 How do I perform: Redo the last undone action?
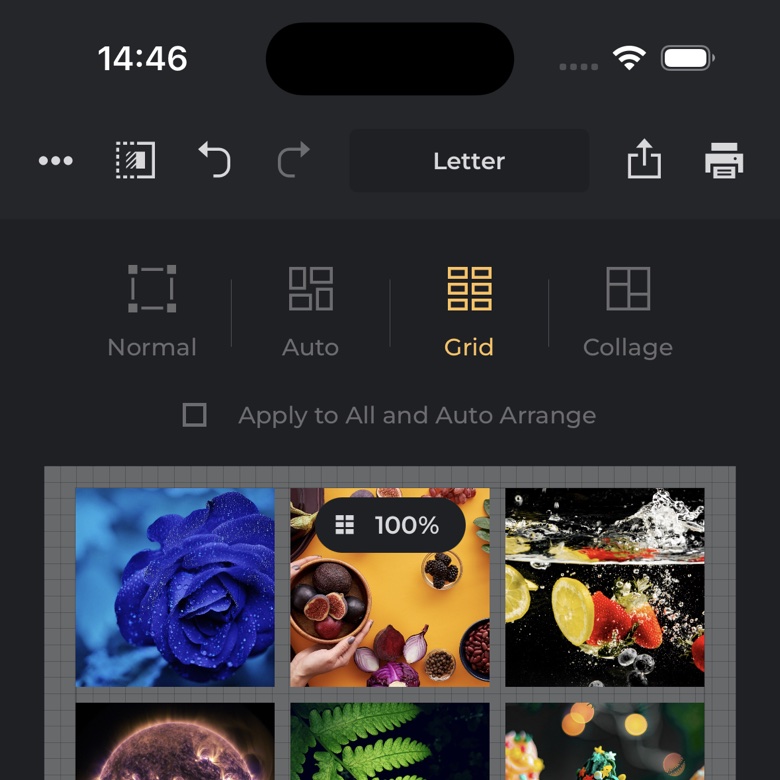pyautogui.click(x=293, y=161)
